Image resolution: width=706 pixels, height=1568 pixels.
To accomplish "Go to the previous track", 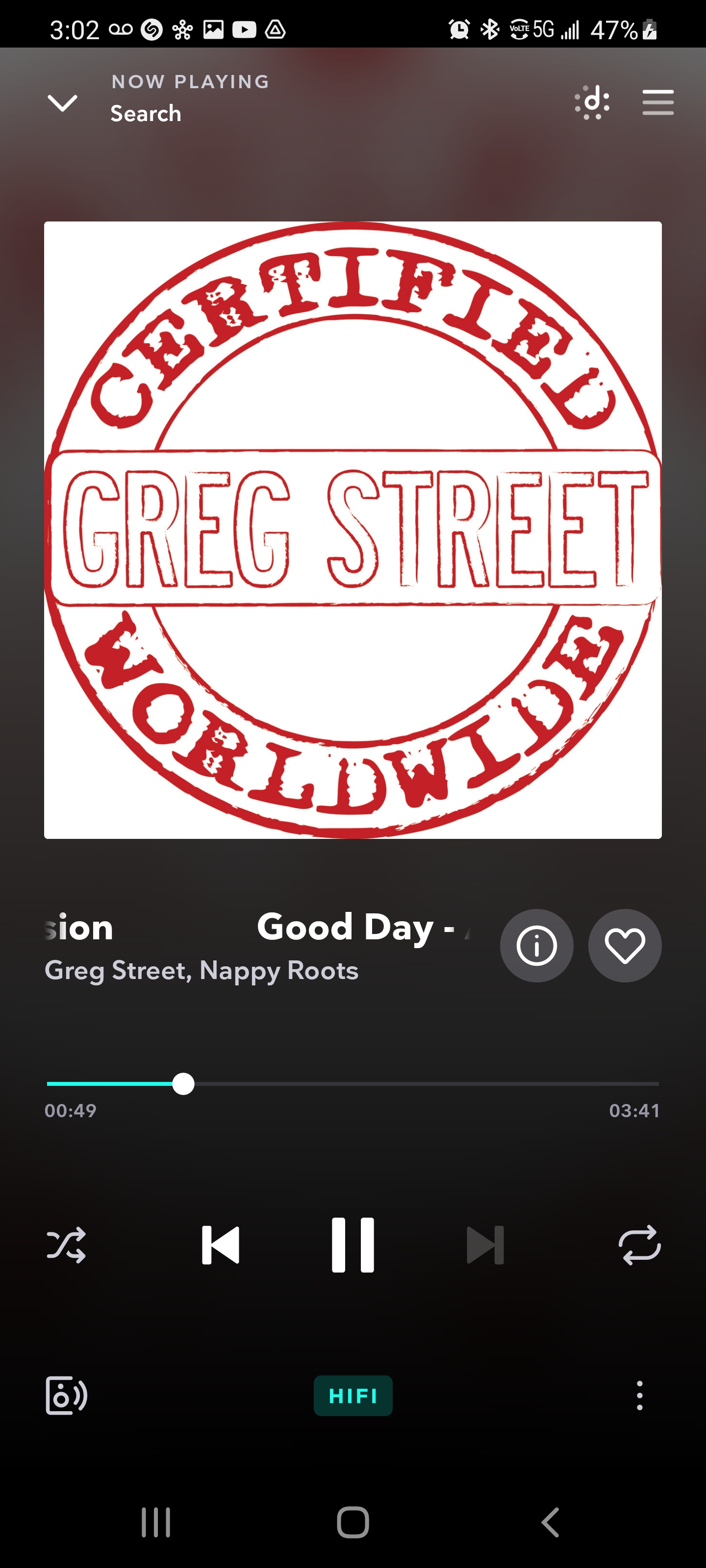I will (x=221, y=1245).
